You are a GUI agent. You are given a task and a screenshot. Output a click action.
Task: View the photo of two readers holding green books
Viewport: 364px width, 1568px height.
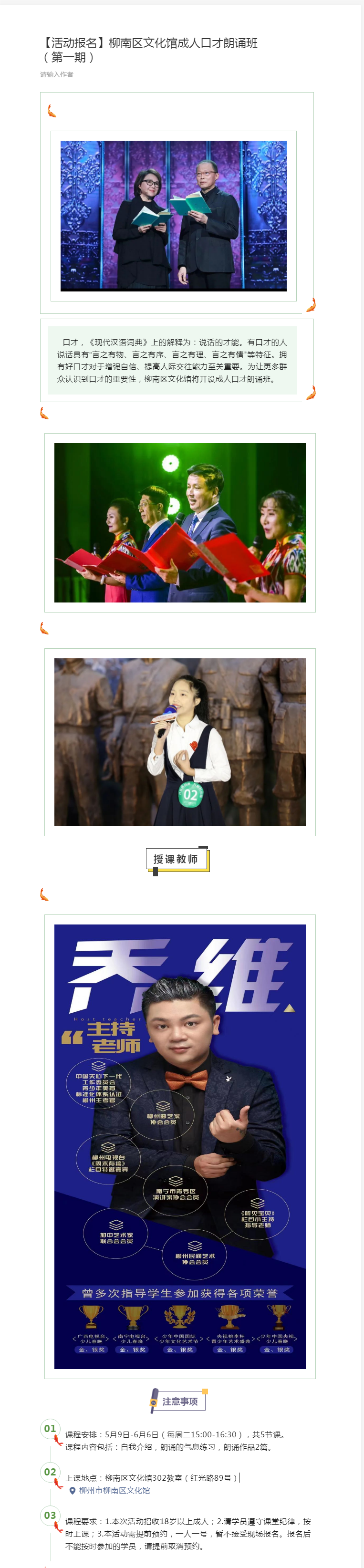pyautogui.click(x=174, y=216)
